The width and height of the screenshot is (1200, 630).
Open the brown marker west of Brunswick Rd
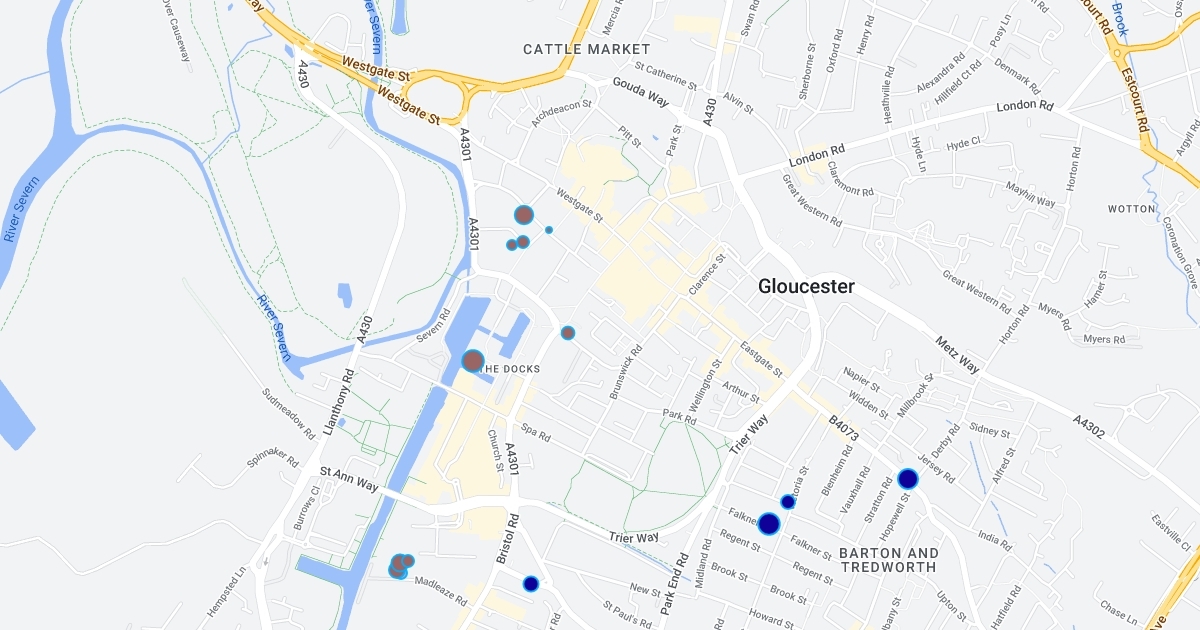pyautogui.click(x=568, y=332)
